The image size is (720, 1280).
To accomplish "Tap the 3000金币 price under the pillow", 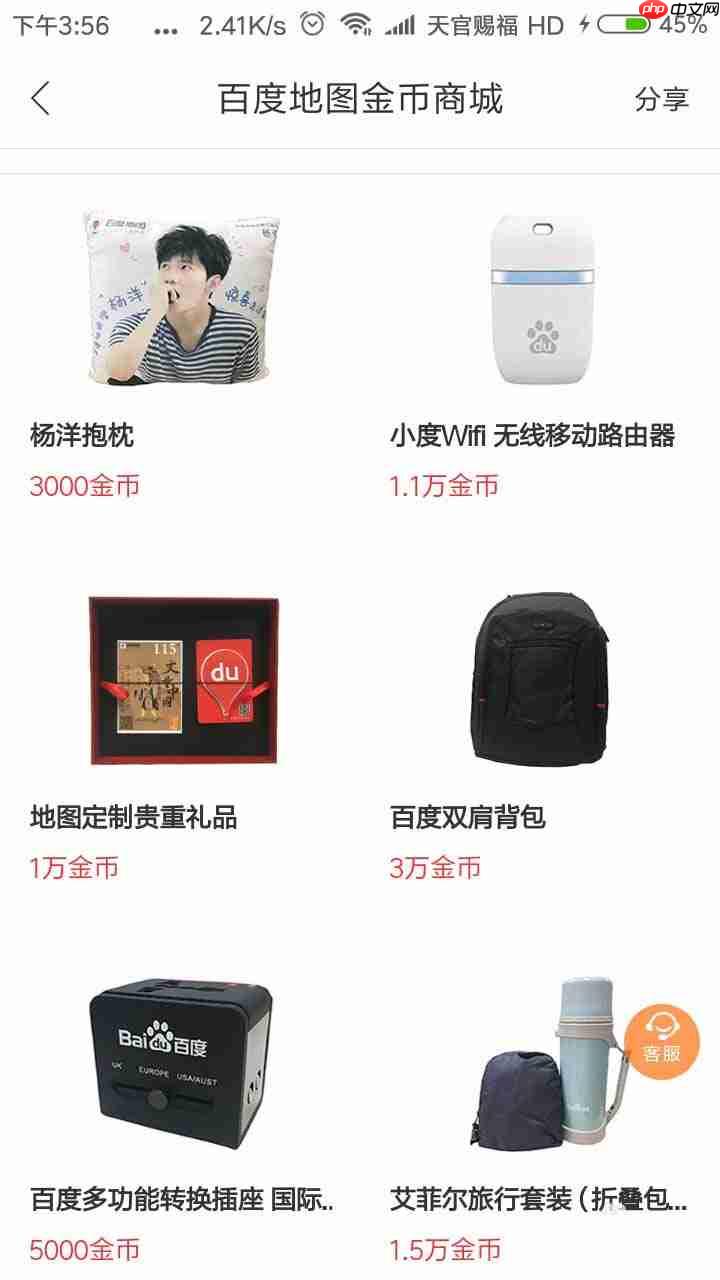I will (86, 487).
